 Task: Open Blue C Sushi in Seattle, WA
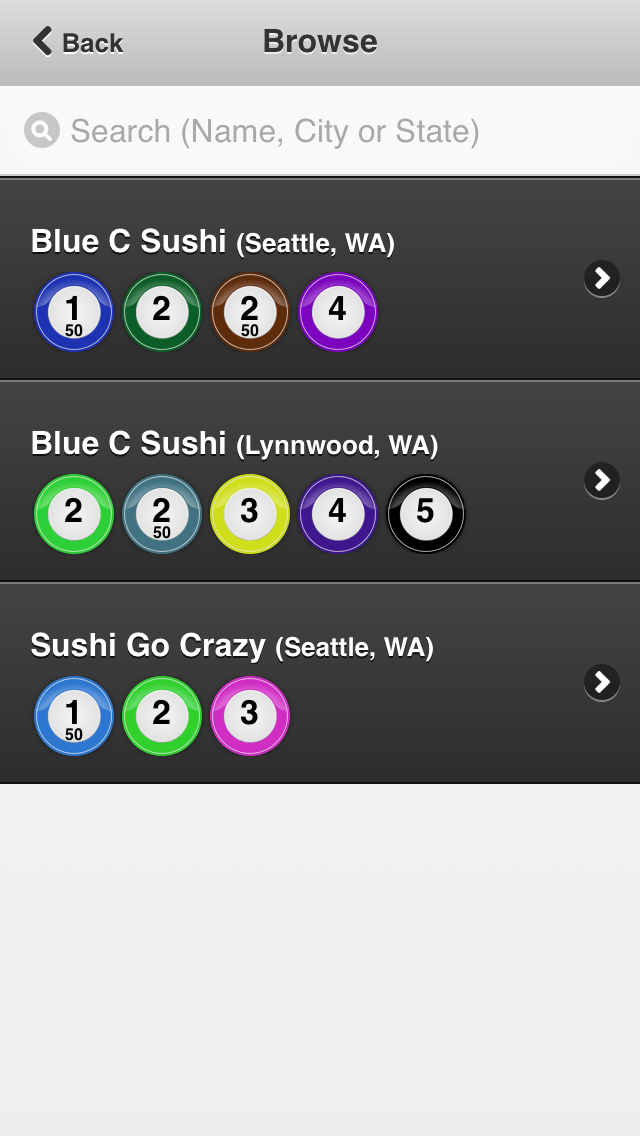[320, 280]
